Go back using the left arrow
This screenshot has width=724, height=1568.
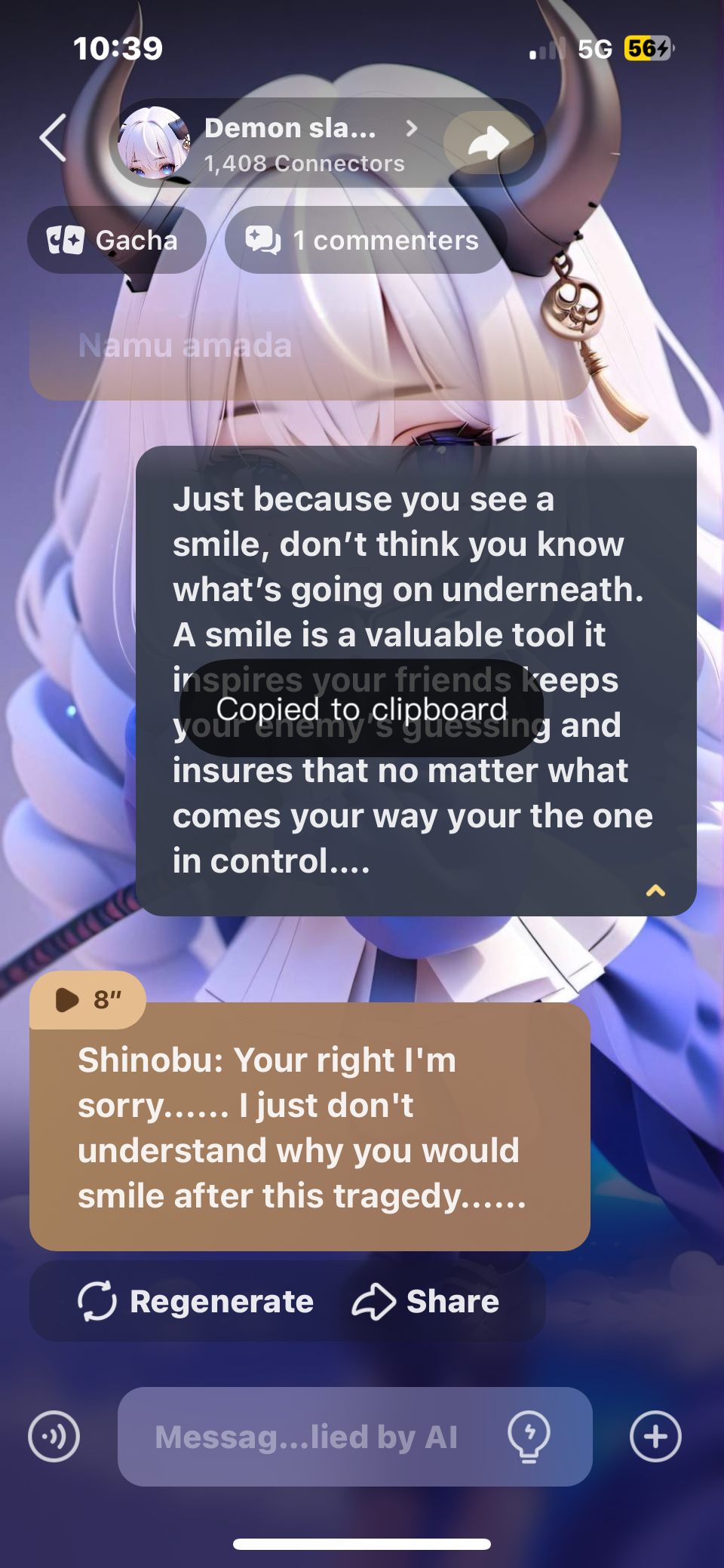coord(53,139)
